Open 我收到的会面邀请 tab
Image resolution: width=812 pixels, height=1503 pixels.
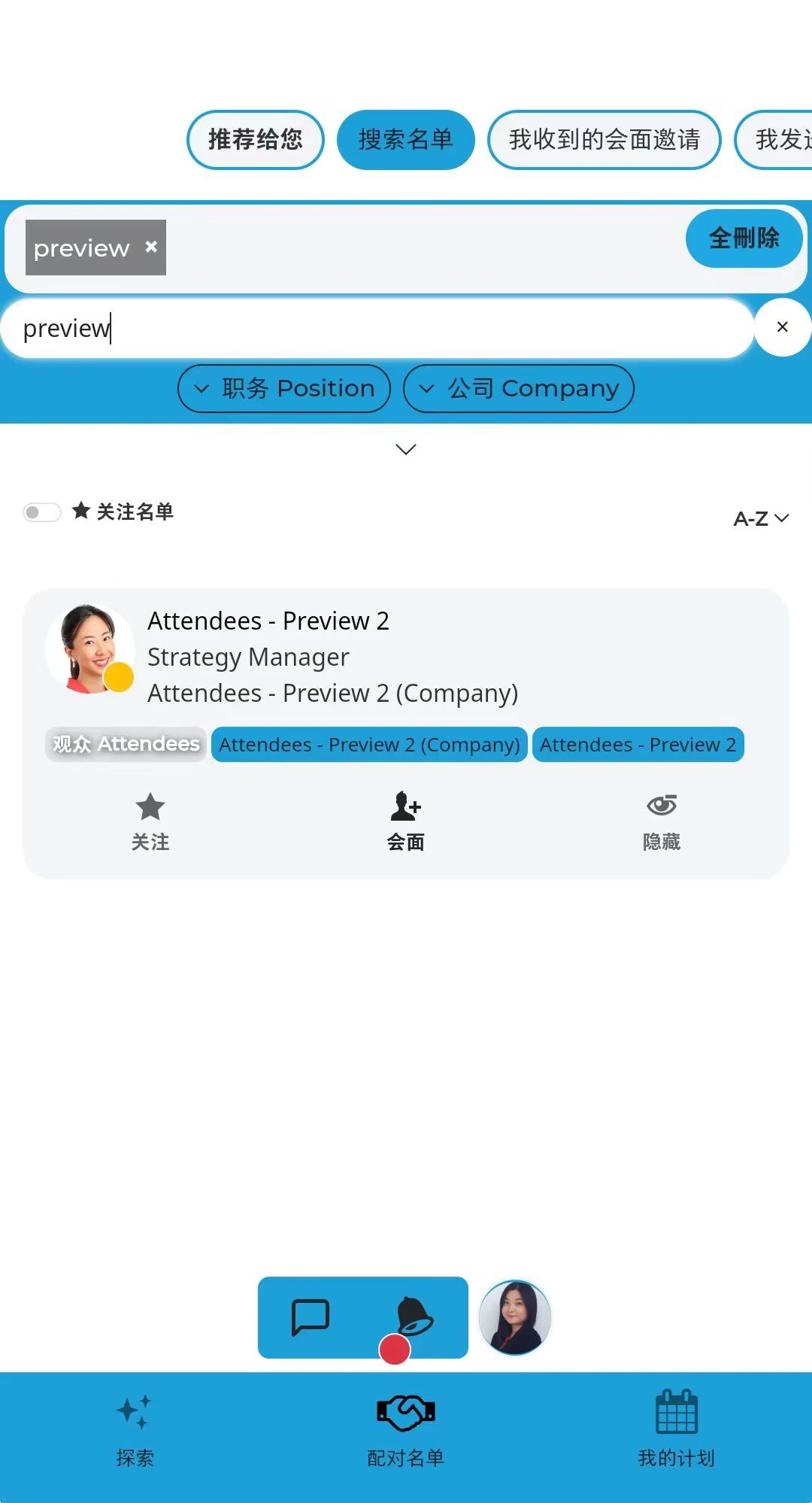(x=604, y=140)
